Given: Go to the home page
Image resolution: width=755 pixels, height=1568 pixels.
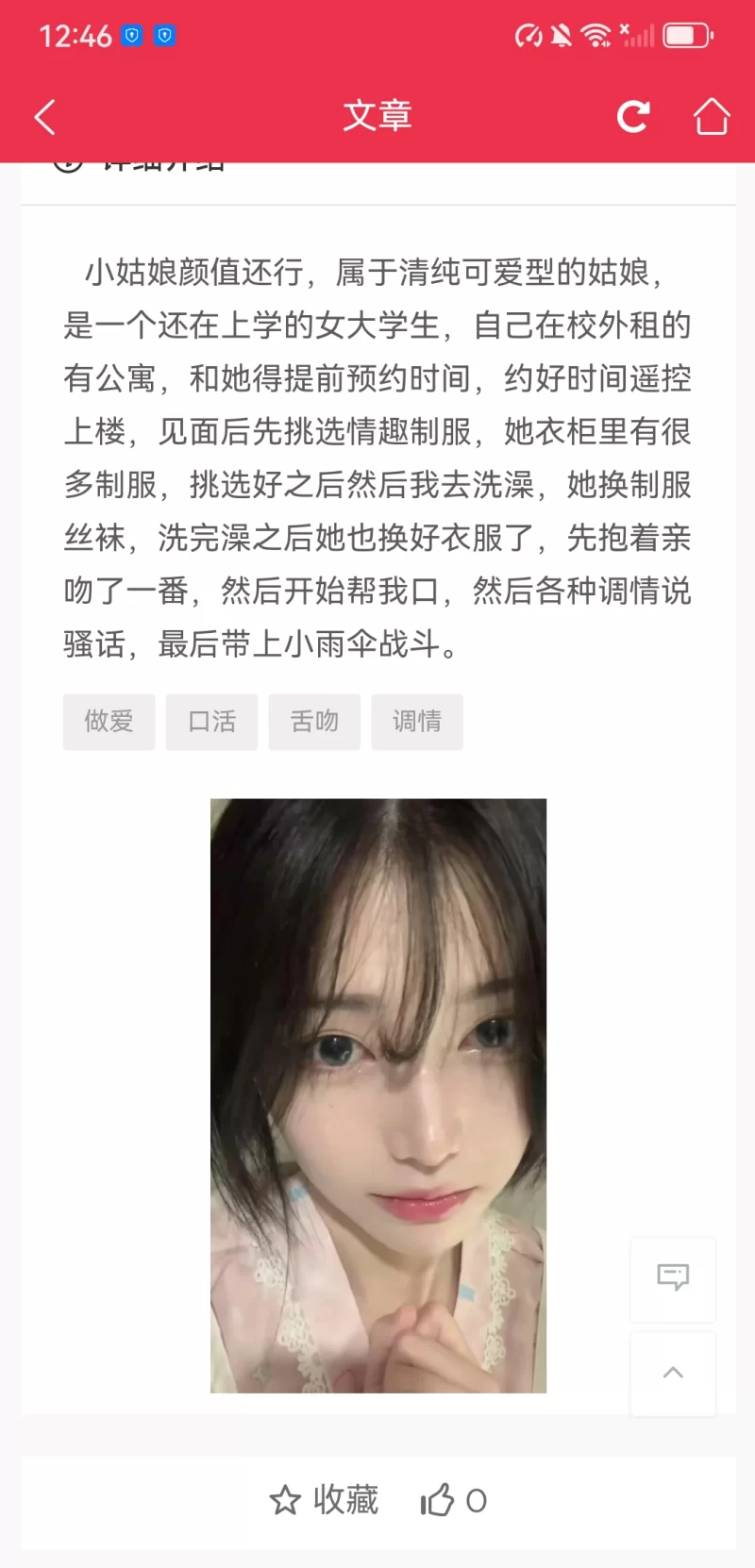Looking at the screenshot, I should pos(712,117).
